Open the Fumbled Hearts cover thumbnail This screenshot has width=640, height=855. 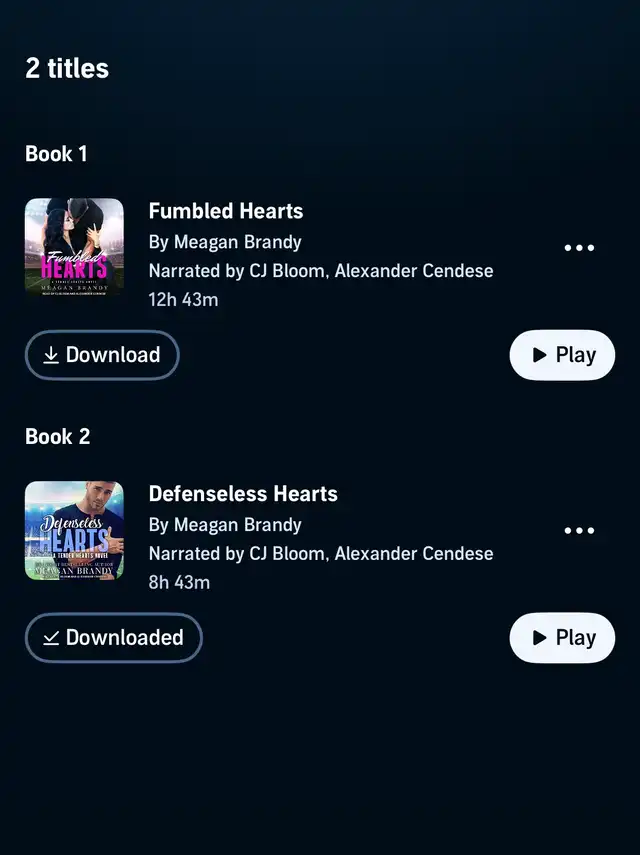point(74,247)
